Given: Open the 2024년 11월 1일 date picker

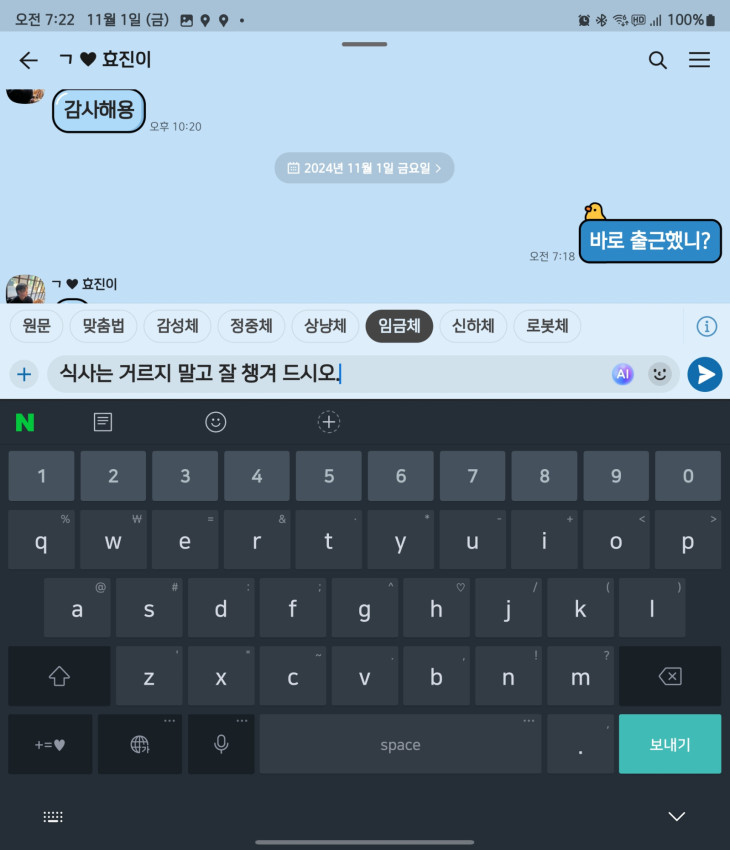Looking at the screenshot, I should (364, 168).
